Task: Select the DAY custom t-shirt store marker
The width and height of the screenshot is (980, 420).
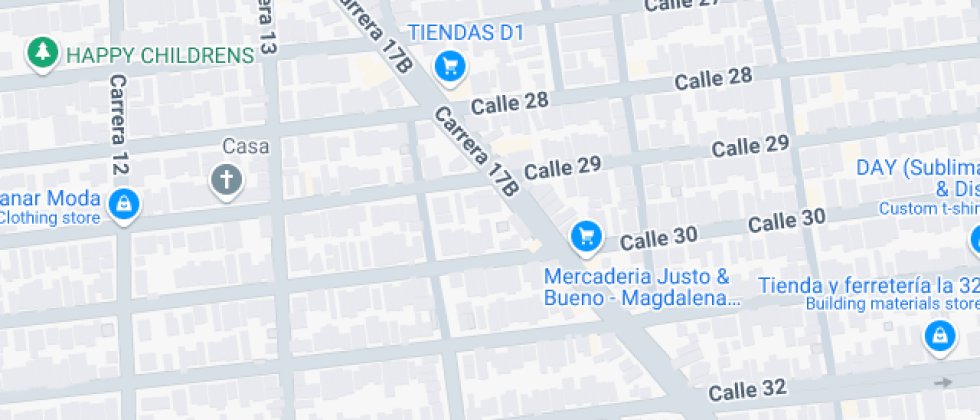Action: pos(974,240)
